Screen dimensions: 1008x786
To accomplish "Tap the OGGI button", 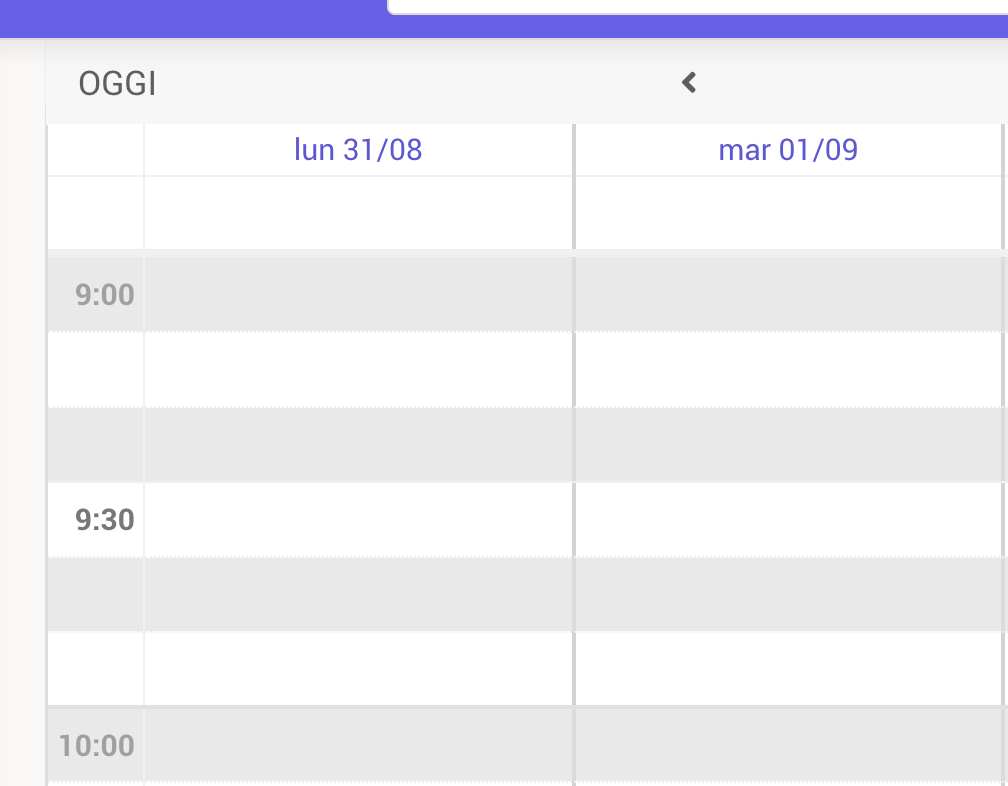I will [x=117, y=84].
